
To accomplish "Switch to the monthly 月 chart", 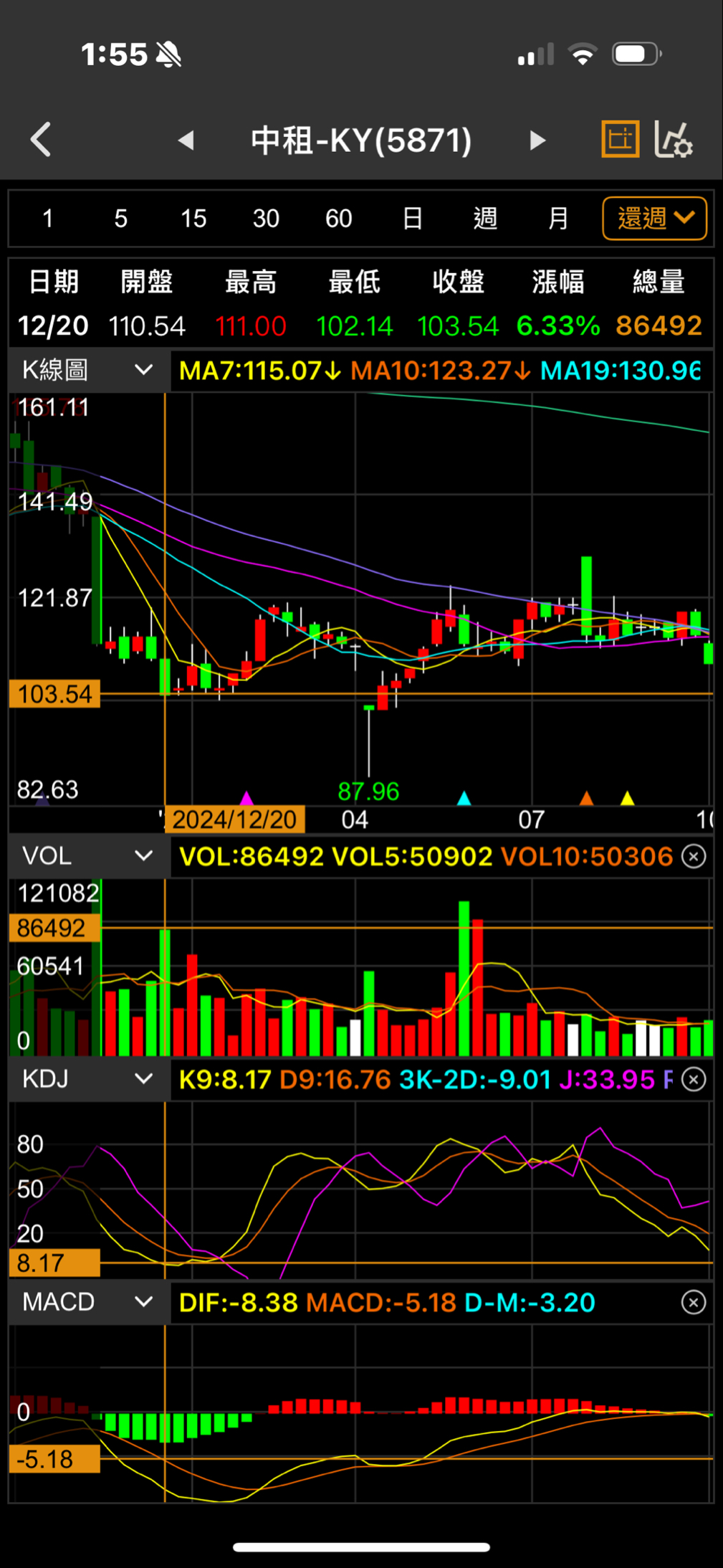I will click(x=557, y=218).
